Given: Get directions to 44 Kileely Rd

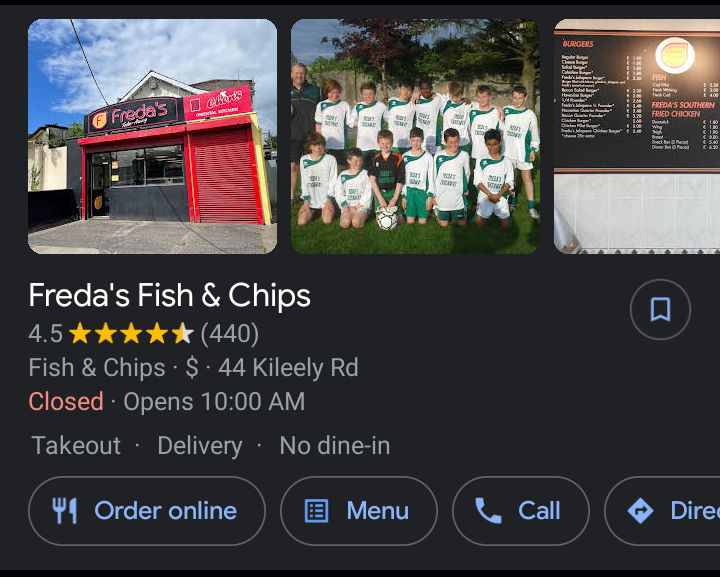Looking at the screenshot, I should [x=670, y=511].
